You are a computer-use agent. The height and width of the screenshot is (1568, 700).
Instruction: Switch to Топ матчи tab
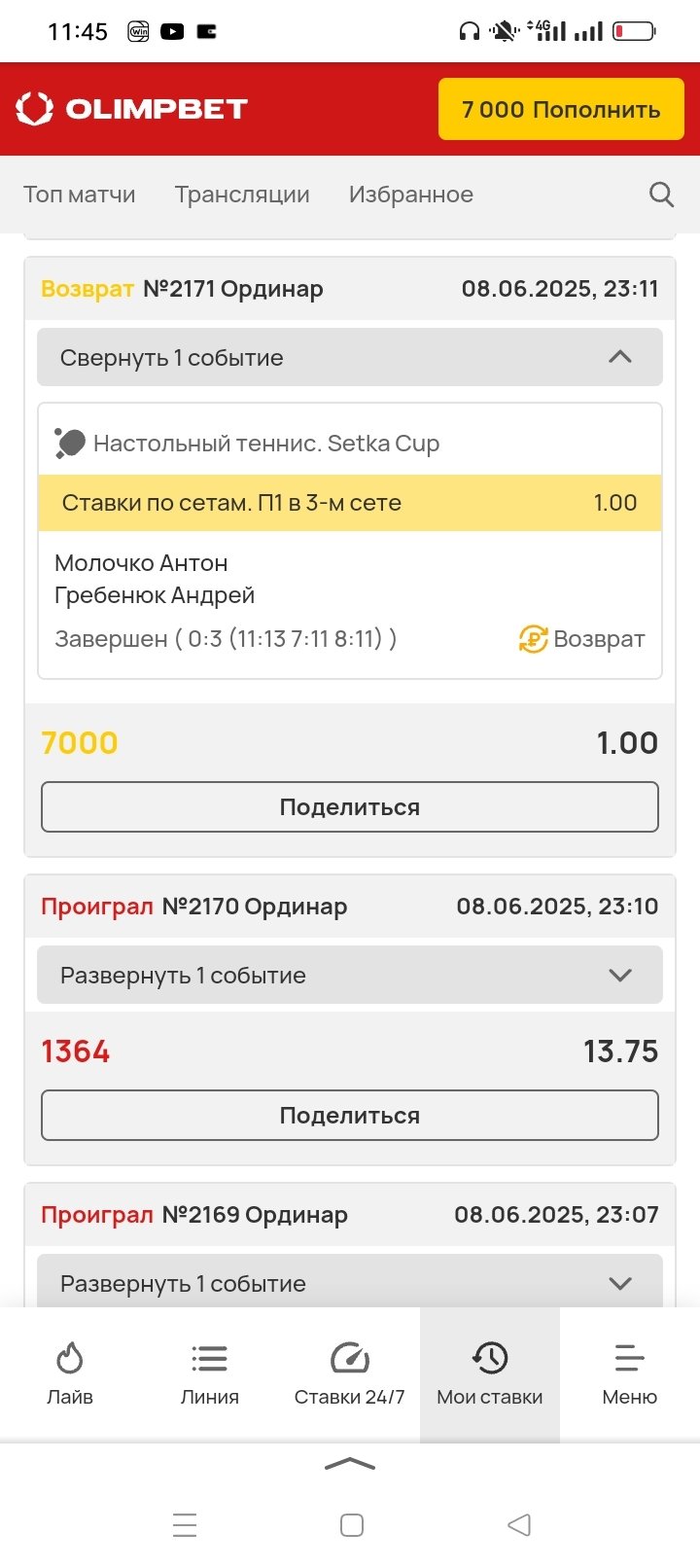click(80, 195)
